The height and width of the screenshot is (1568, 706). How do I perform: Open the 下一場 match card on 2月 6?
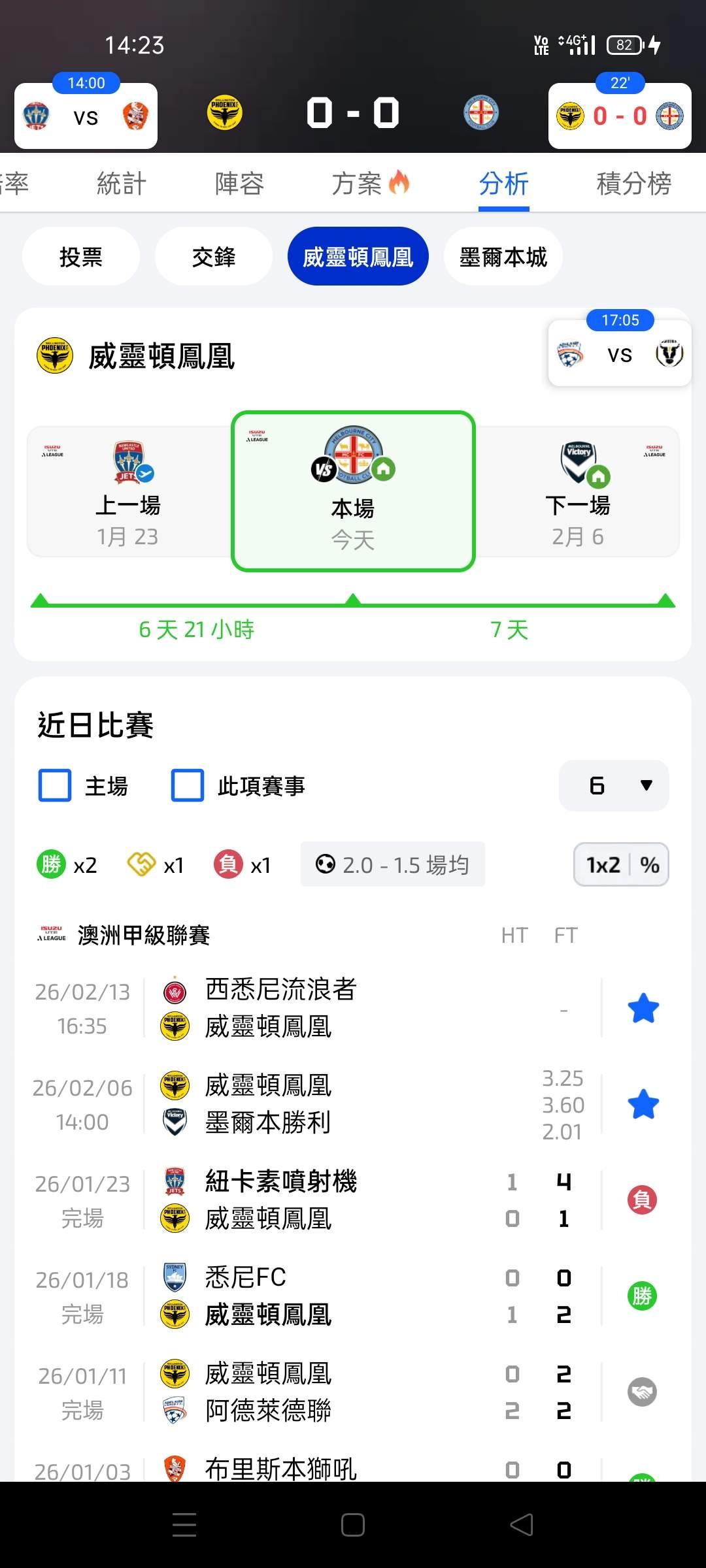(578, 492)
